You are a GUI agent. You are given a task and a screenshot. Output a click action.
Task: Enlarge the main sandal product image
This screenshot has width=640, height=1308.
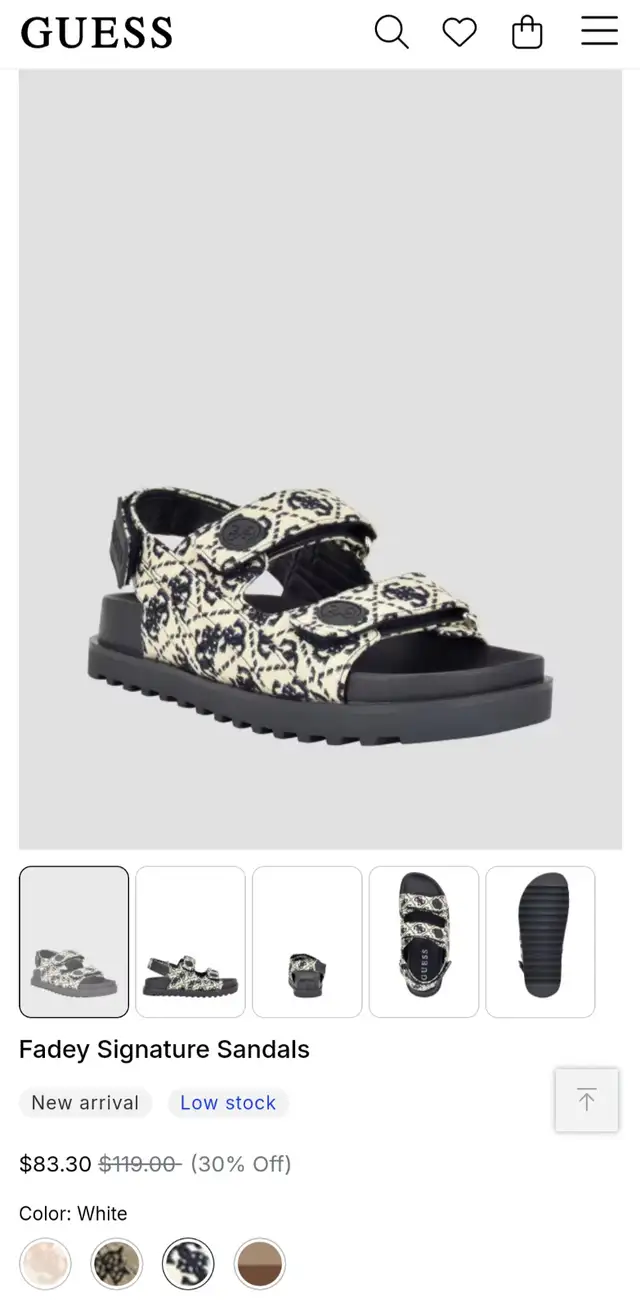pos(320,459)
